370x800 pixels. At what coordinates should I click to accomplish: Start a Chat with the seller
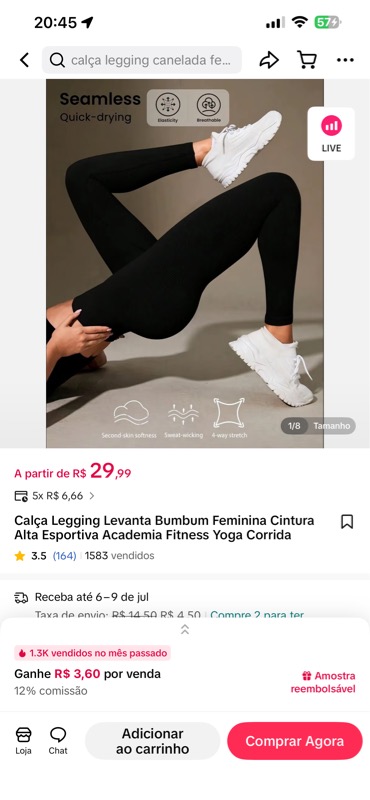click(58, 741)
